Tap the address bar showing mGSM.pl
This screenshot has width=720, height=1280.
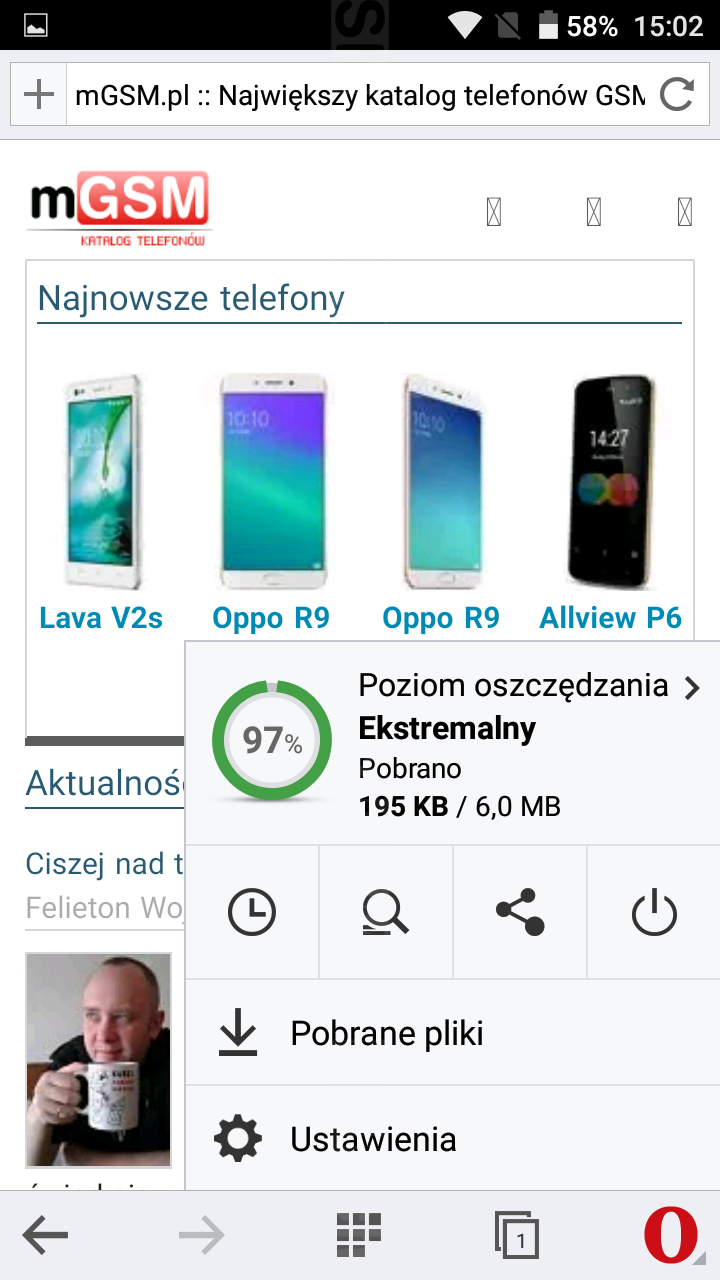pyautogui.click(x=360, y=96)
